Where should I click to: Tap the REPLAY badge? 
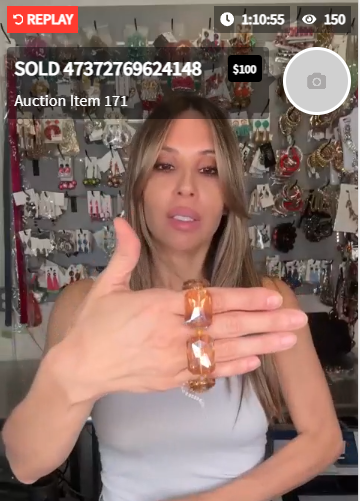(x=43, y=20)
